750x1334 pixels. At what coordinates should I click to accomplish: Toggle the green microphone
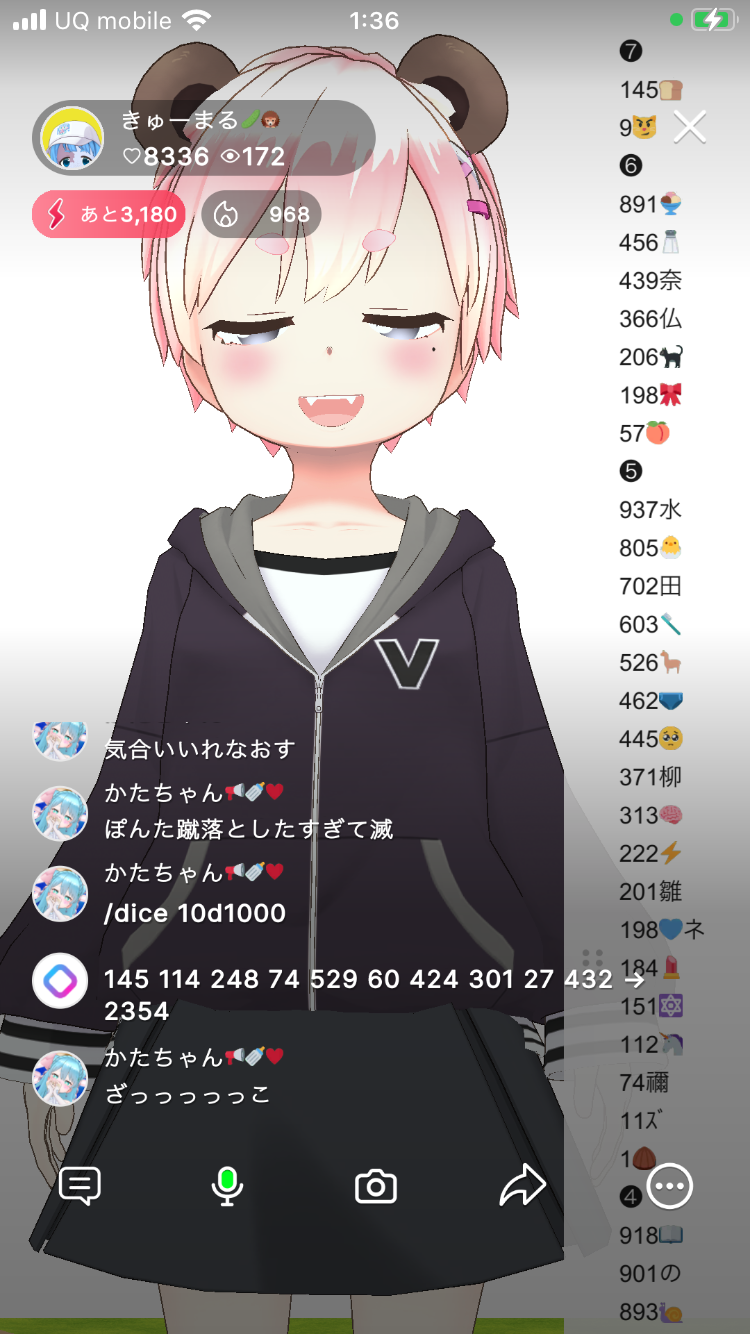coord(228,1186)
